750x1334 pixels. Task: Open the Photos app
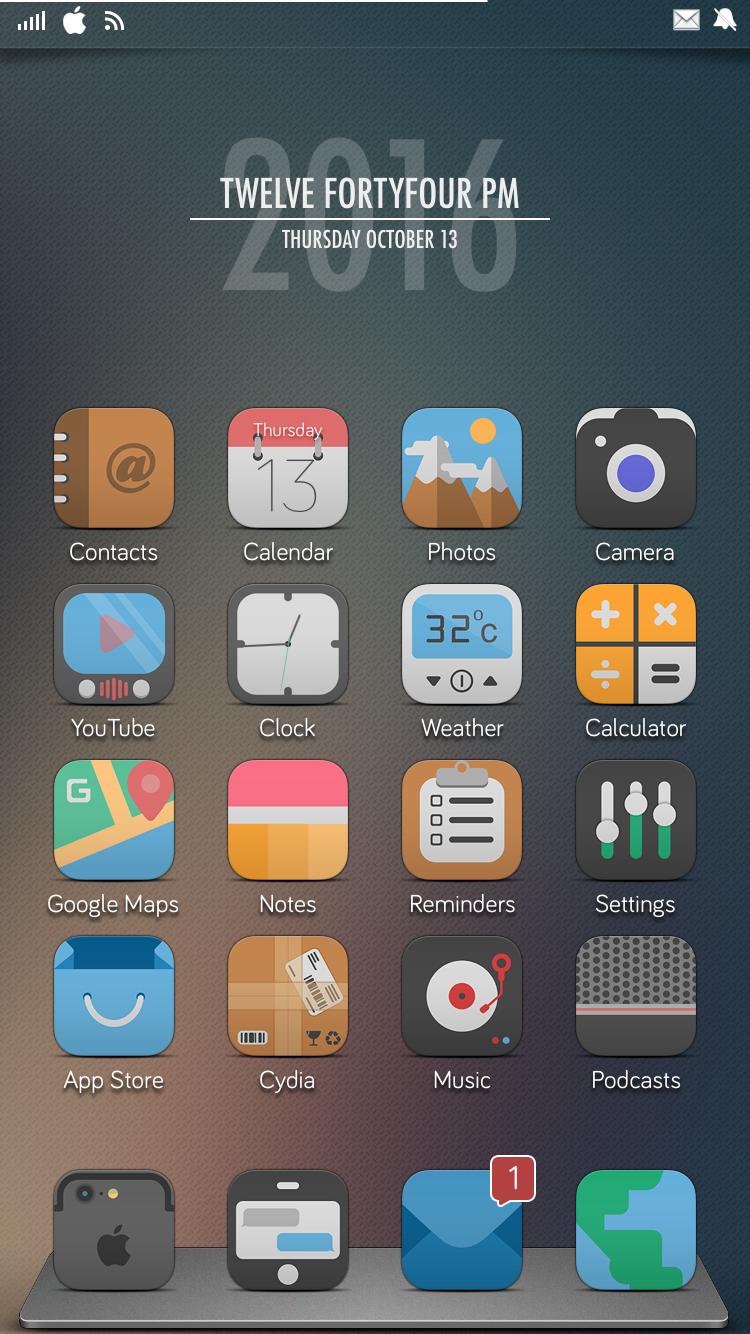pos(461,468)
